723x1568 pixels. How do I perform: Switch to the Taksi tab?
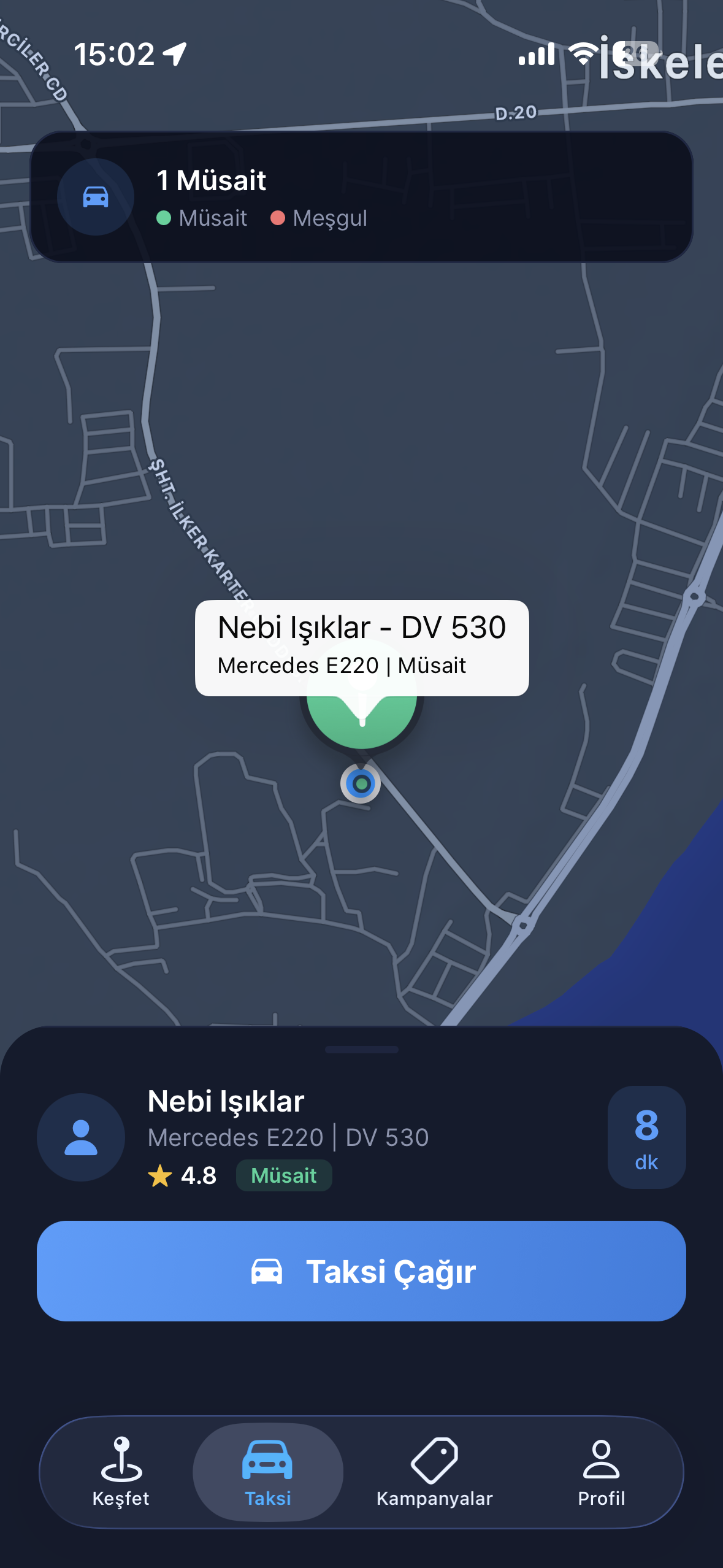tap(268, 1472)
